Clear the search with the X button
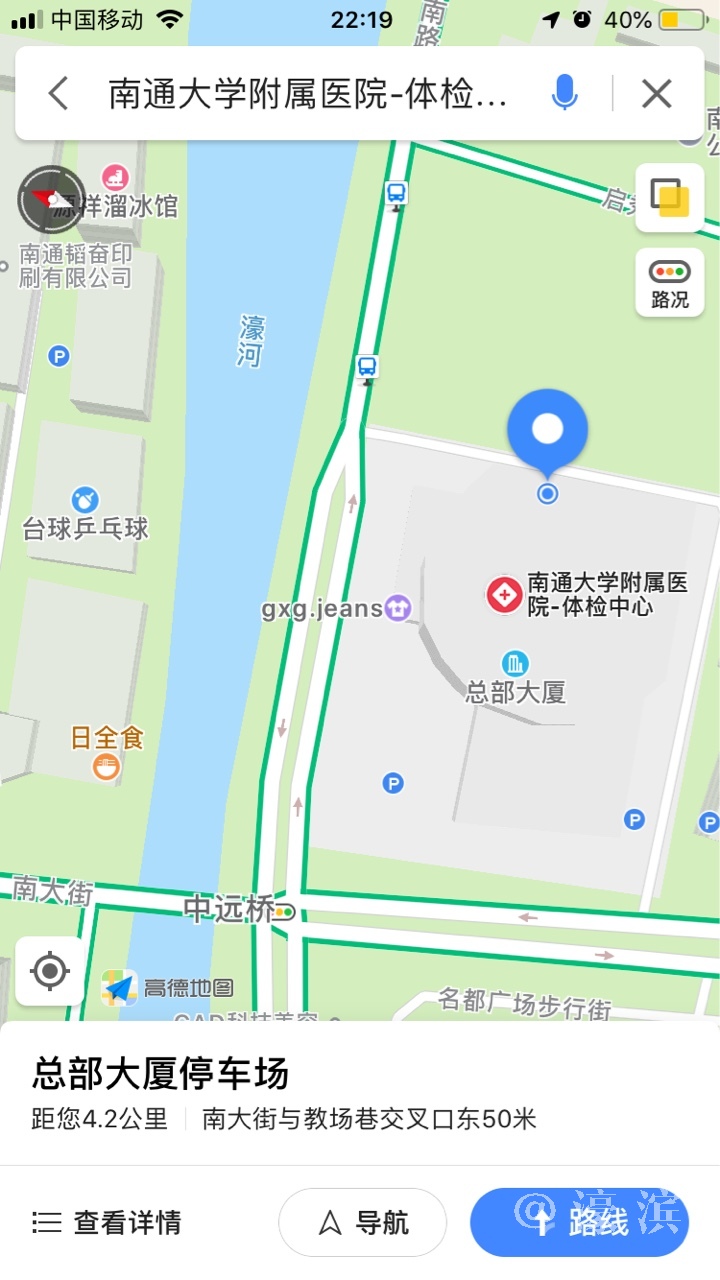This screenshot has height=1280, width=720. click(656, 94)
